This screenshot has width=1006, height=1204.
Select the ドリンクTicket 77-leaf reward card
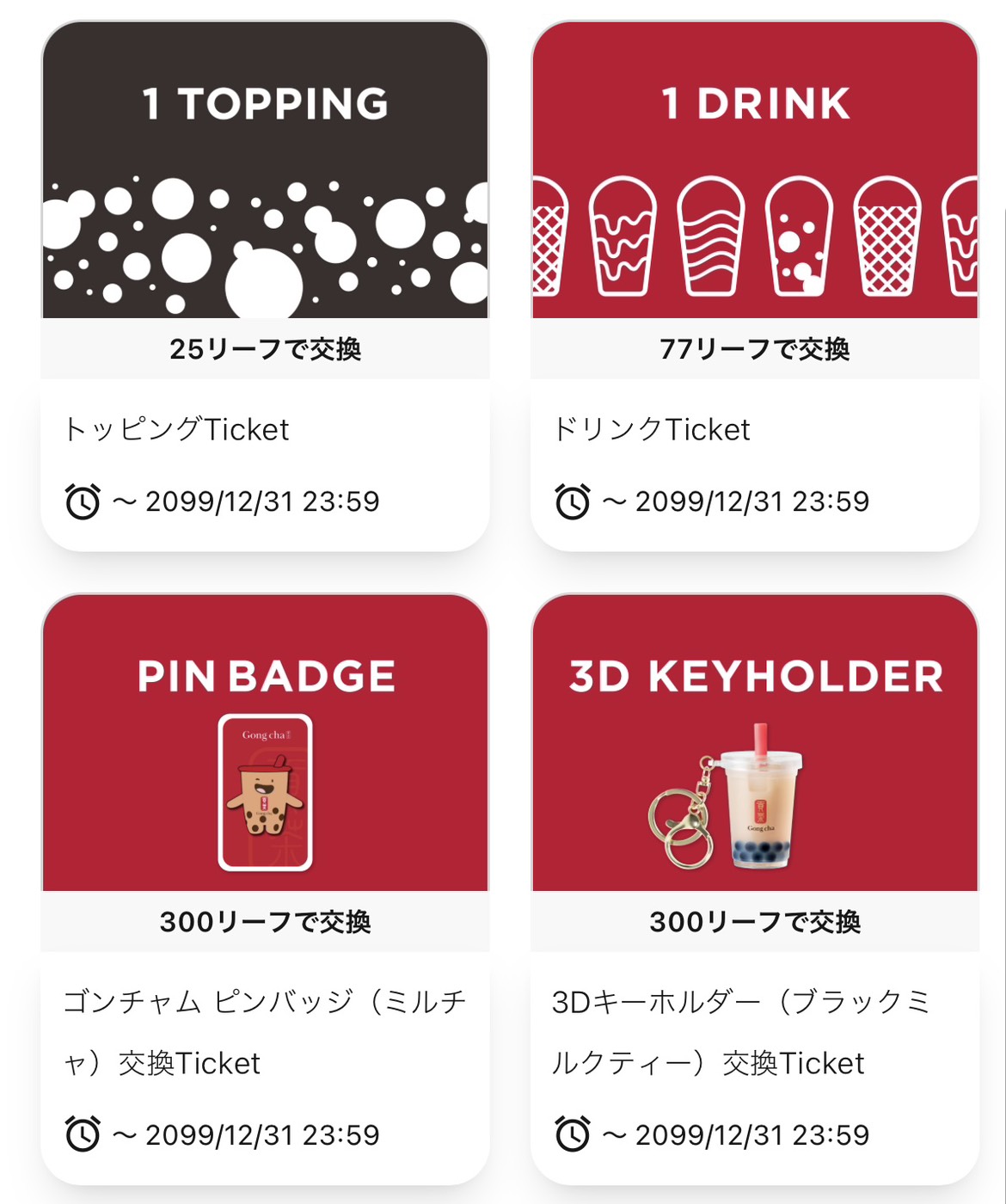pyautogui.click(x=754, y=286)
